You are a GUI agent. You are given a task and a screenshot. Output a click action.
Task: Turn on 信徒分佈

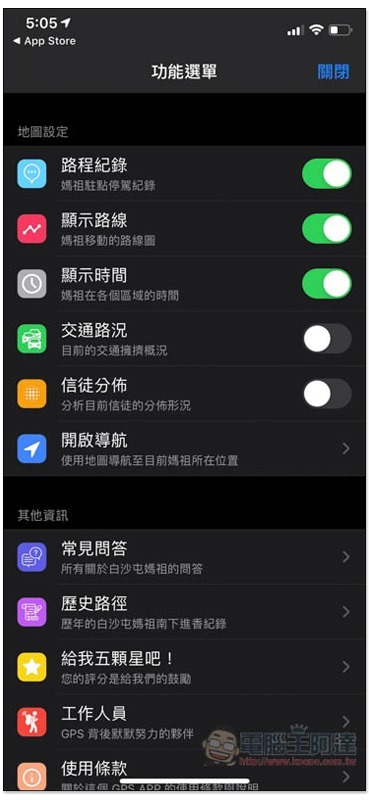coord(327,394)
